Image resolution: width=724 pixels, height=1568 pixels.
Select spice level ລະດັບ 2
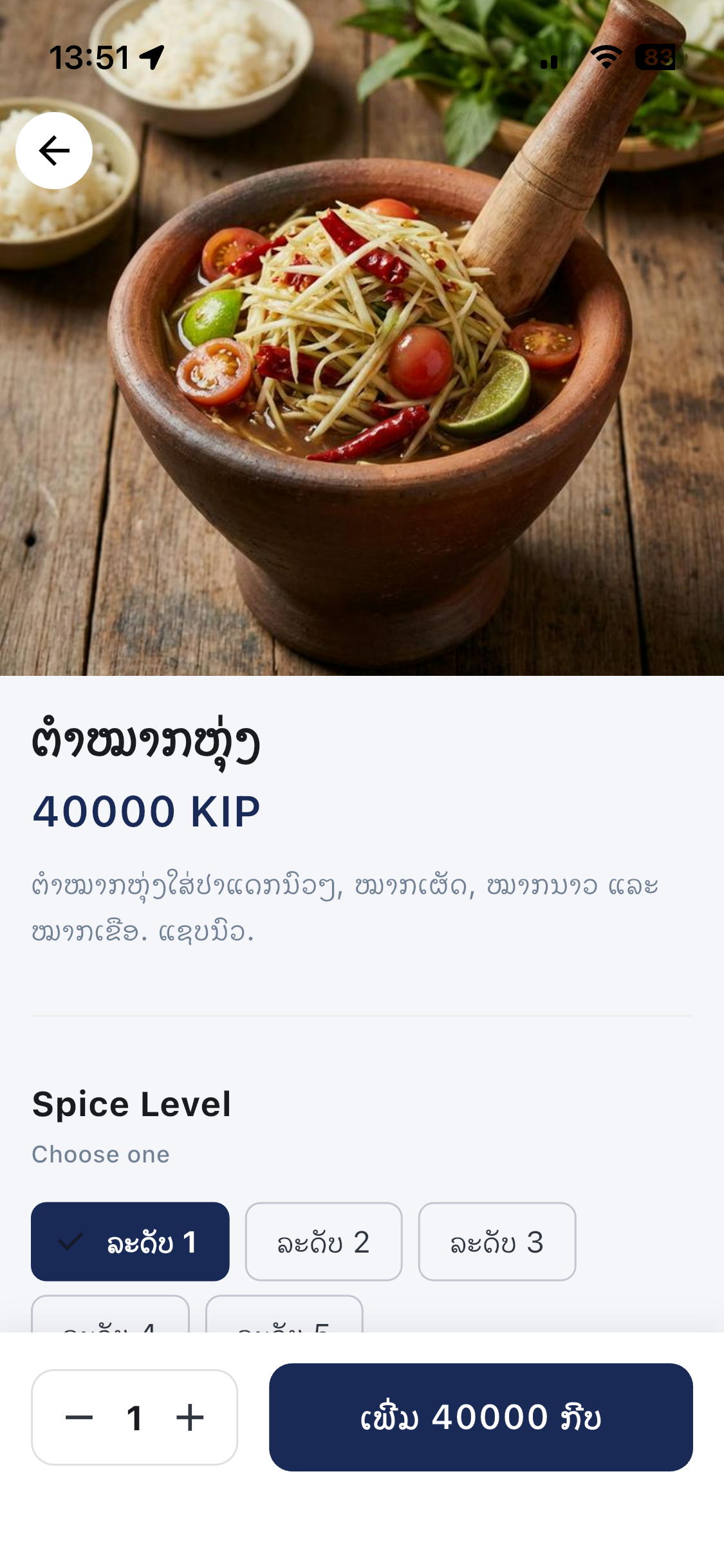tap(324, 1242)
